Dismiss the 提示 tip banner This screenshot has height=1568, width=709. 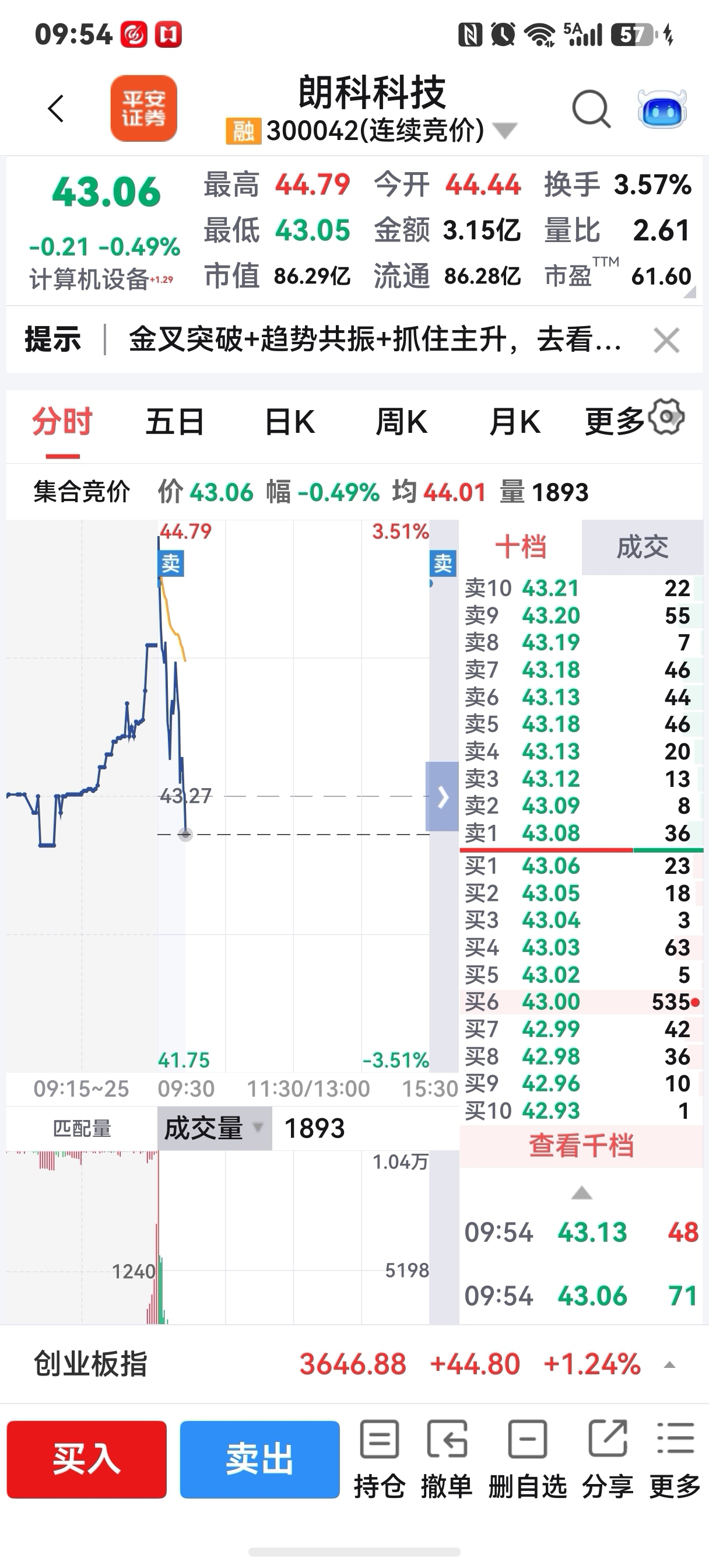point(666,340)
